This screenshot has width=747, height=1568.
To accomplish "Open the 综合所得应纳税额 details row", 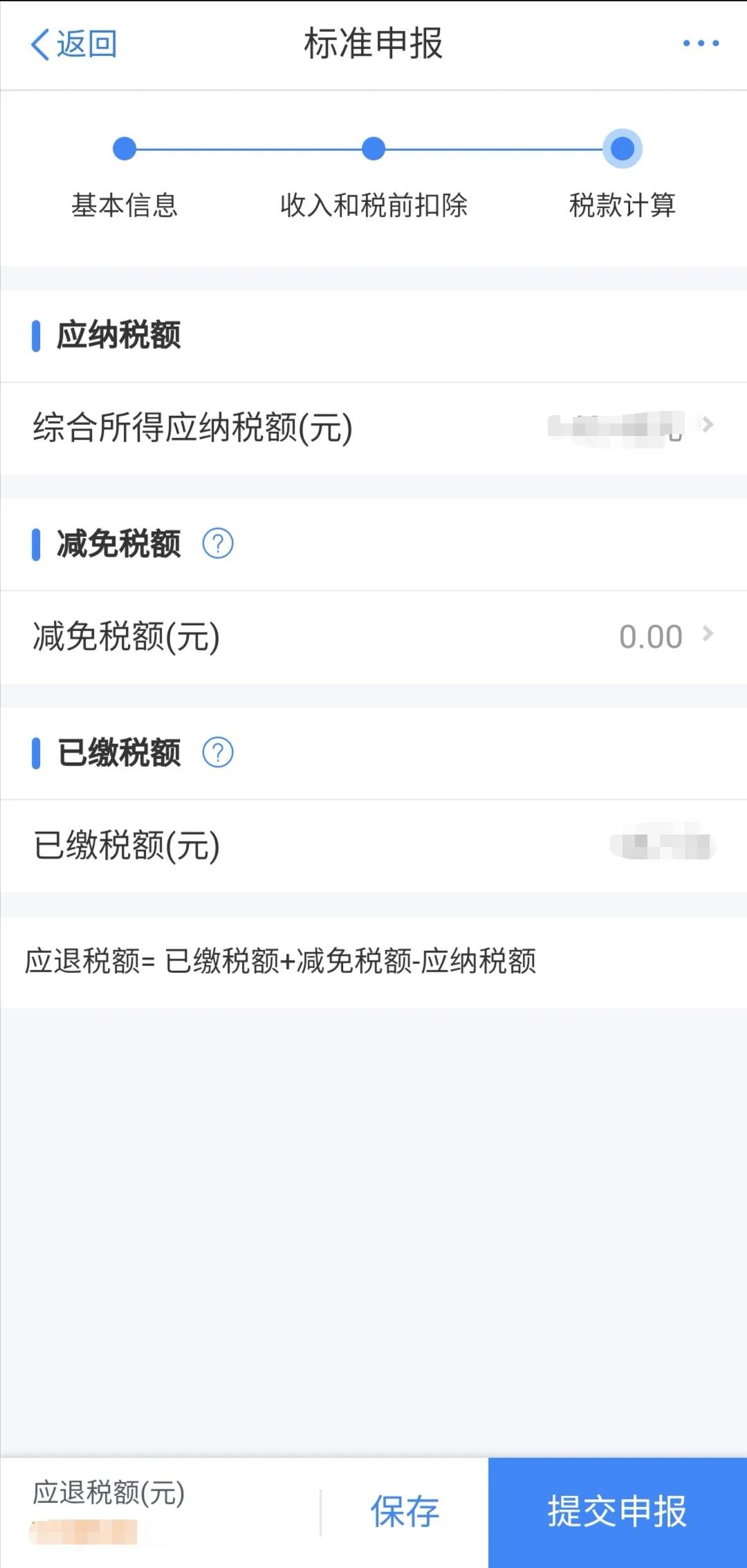I will click(x=373, y=428).
